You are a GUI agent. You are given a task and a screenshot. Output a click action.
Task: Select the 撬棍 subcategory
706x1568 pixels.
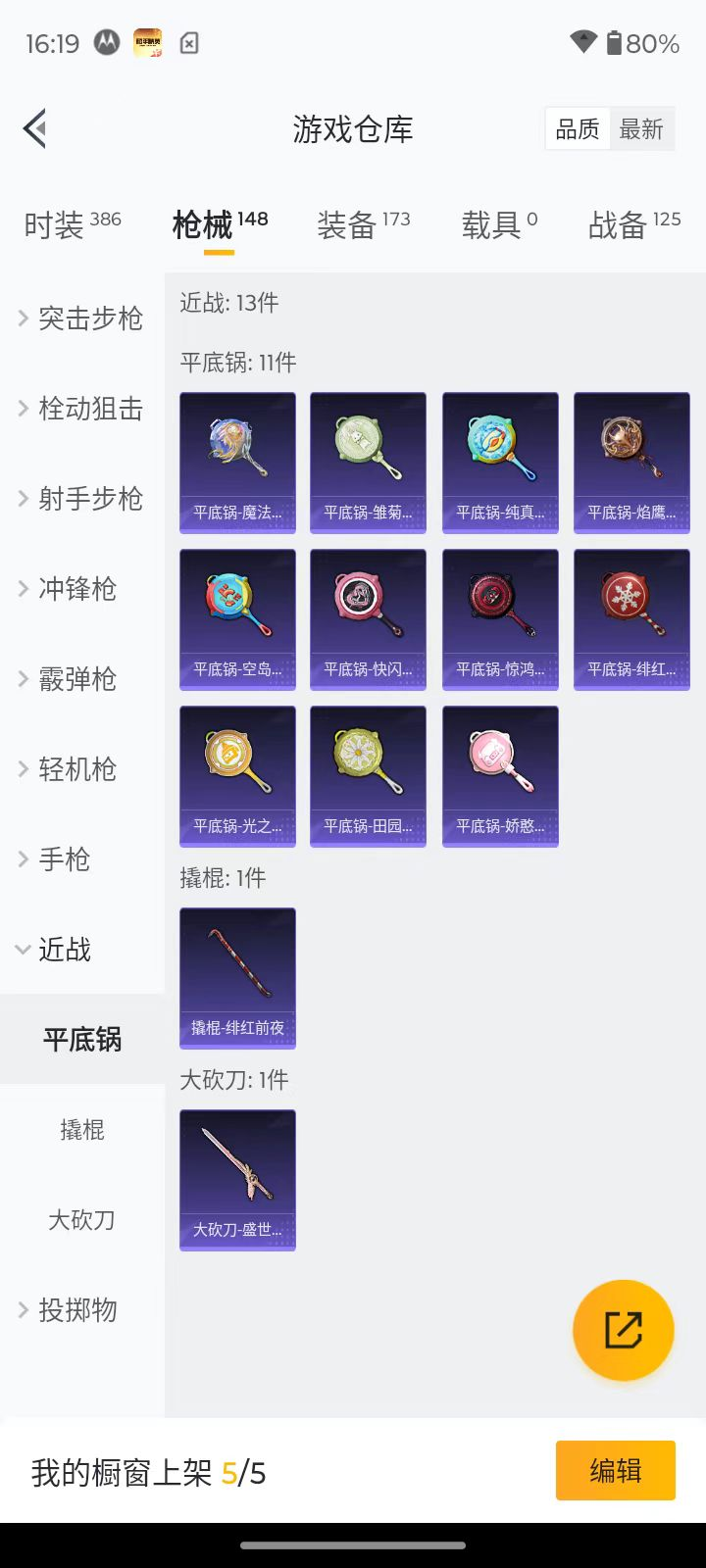coord(82,1130)
